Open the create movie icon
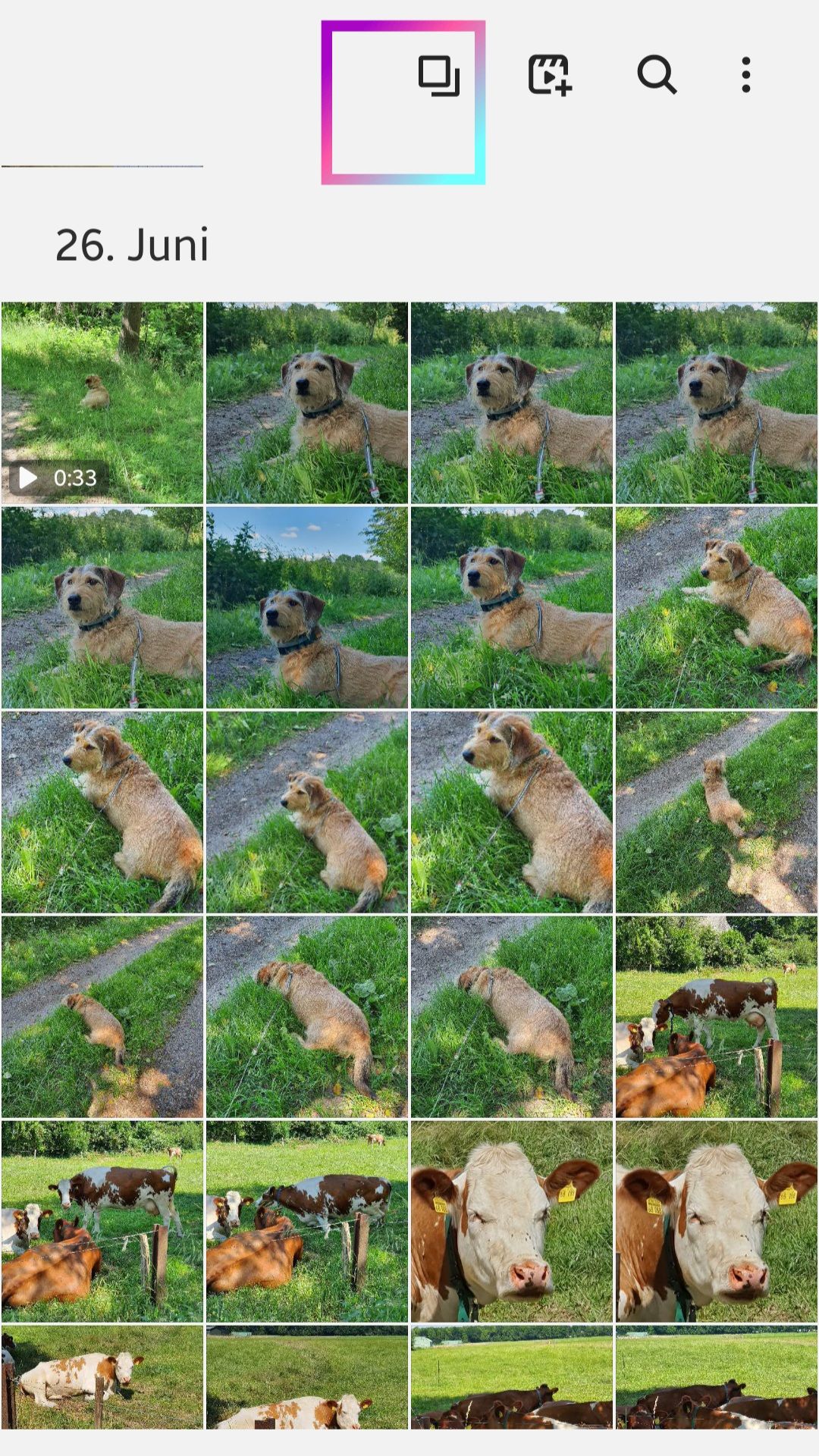The image size is (819, 1456). 549,75
